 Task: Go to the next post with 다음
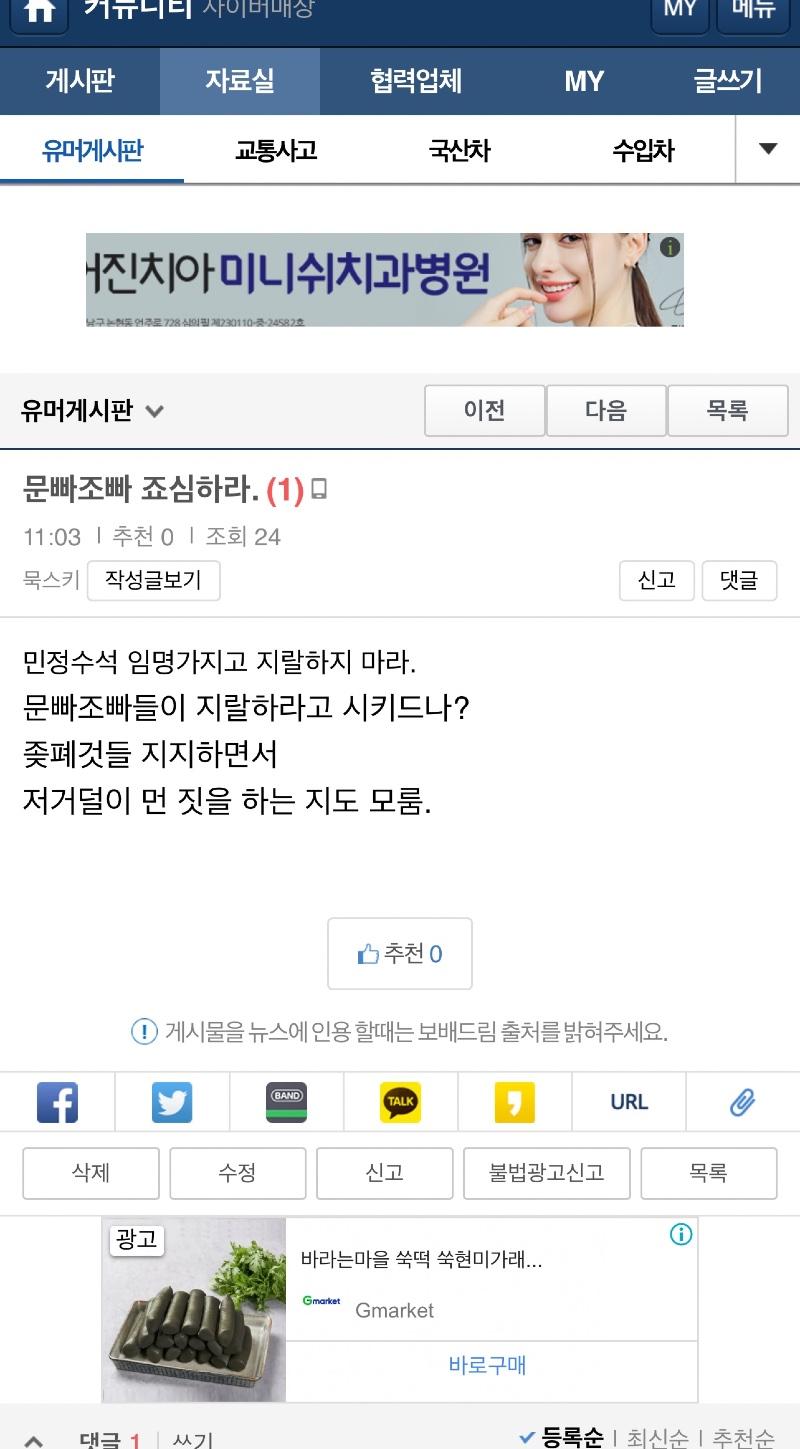pyautogui.click(x=606, y=411)
